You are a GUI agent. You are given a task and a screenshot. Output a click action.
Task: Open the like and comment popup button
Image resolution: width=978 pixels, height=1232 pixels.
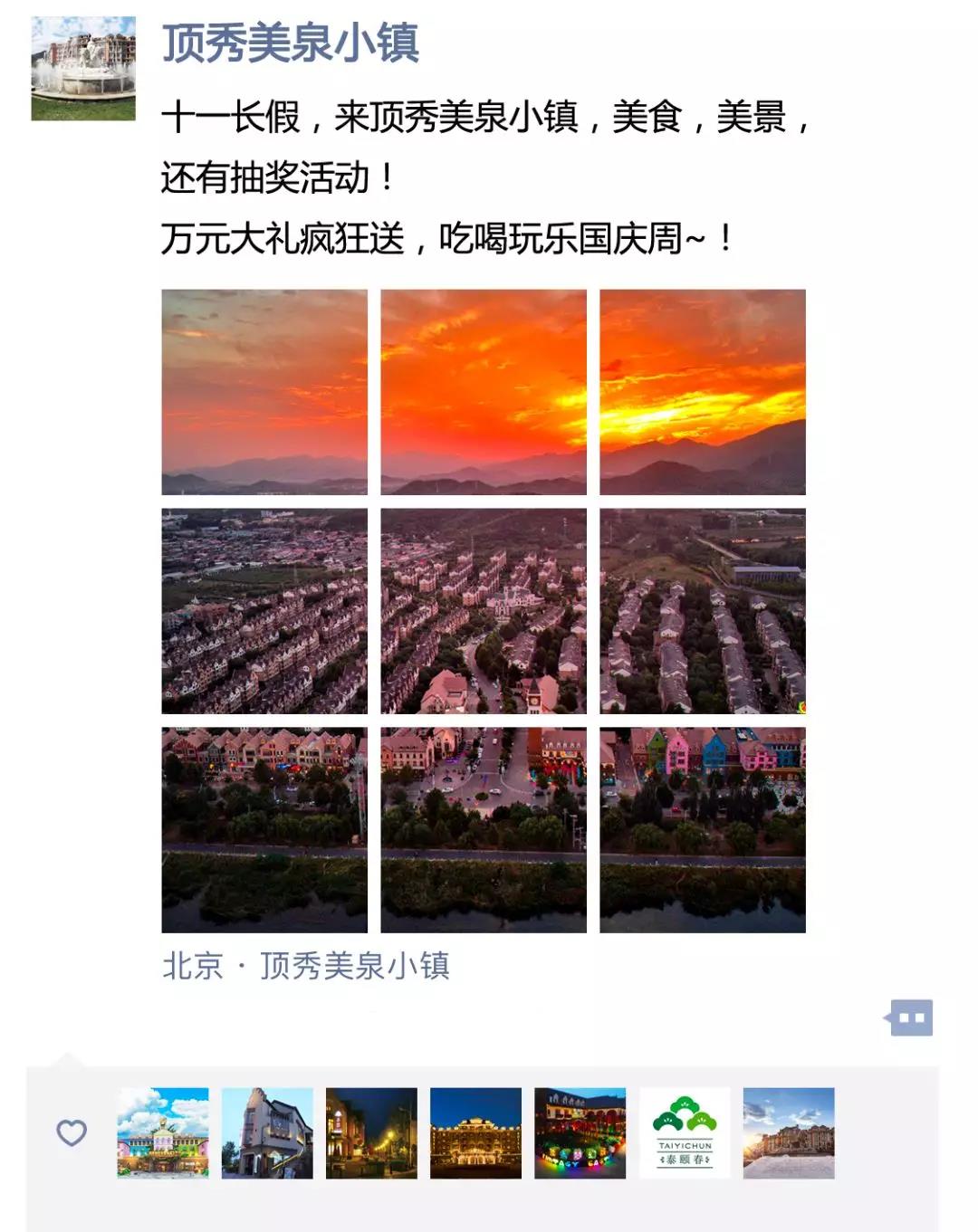pyautogui.click(x=910, y=1017)
